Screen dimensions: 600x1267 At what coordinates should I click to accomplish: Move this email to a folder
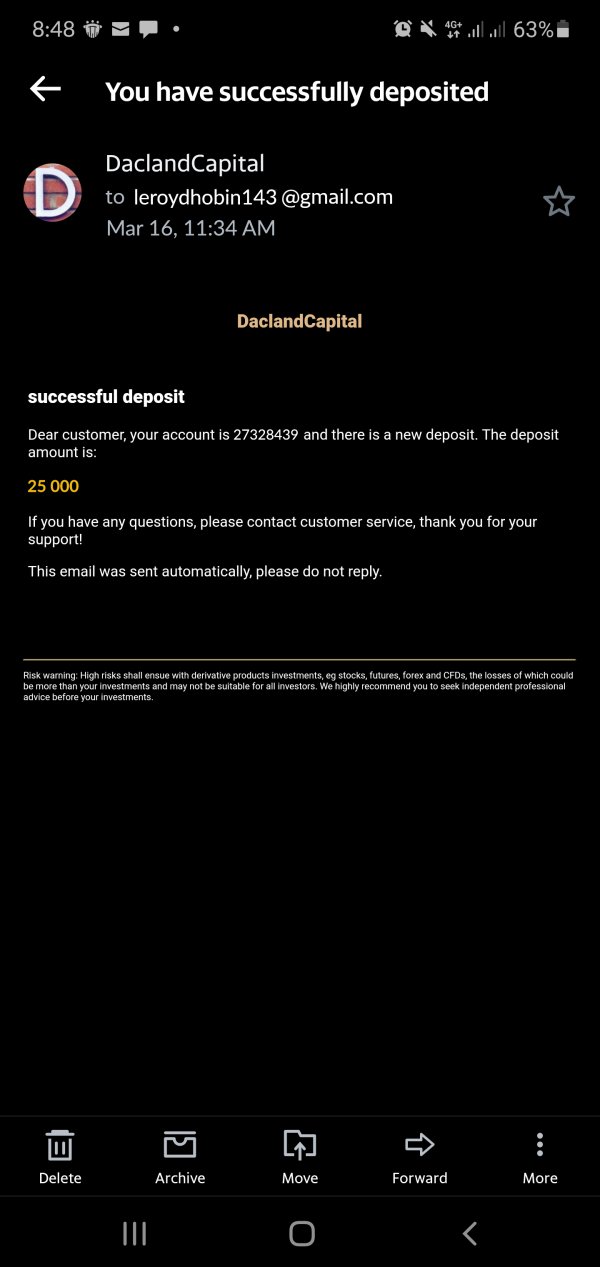300,1157
